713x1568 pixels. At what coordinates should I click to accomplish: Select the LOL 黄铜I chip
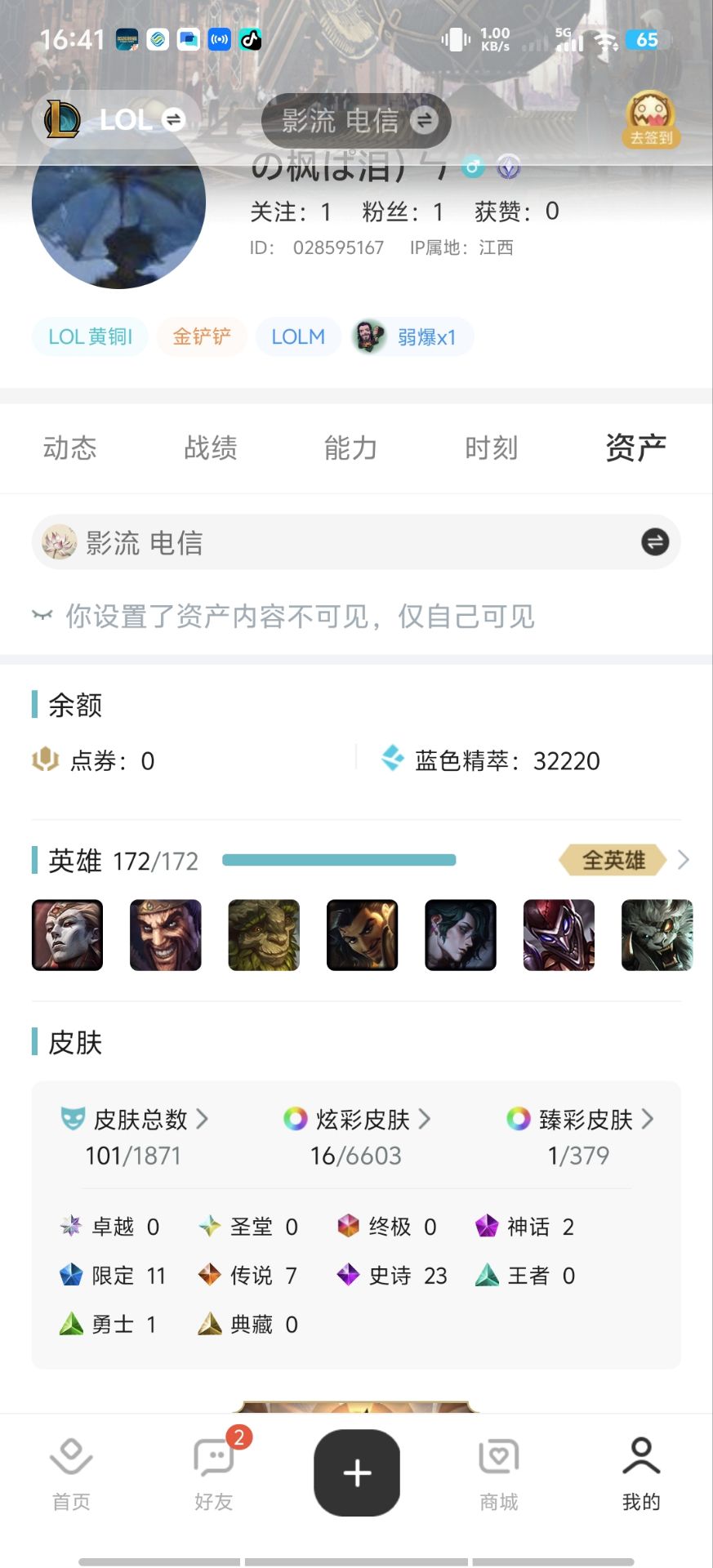90,336
